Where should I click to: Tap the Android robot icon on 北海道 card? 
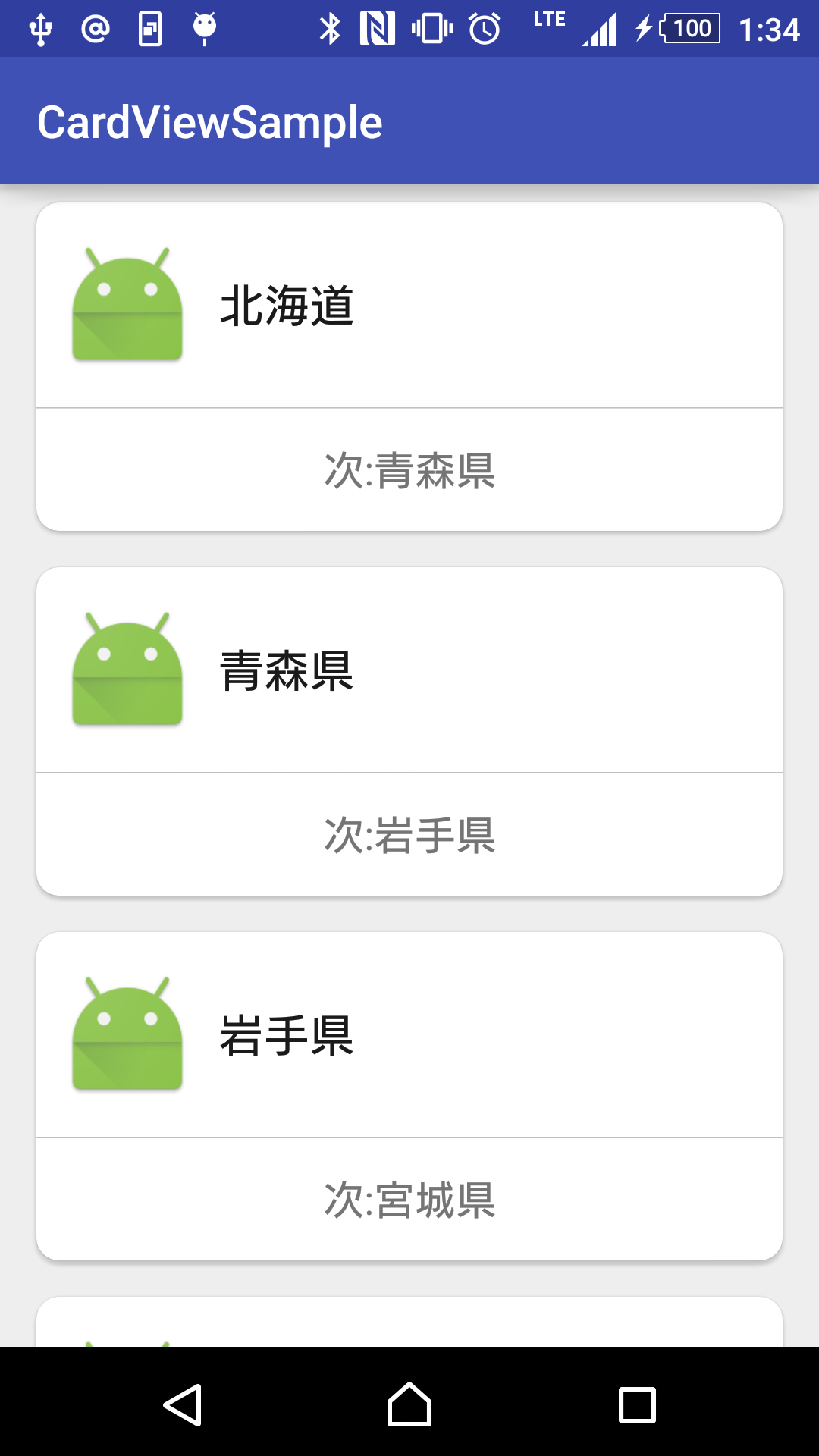127,303
